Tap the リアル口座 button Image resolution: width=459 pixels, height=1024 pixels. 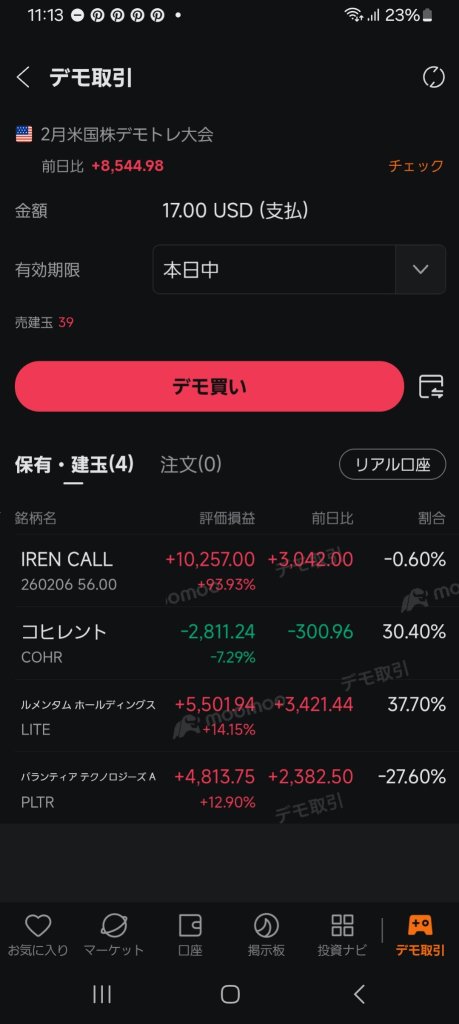click(392, 464)
